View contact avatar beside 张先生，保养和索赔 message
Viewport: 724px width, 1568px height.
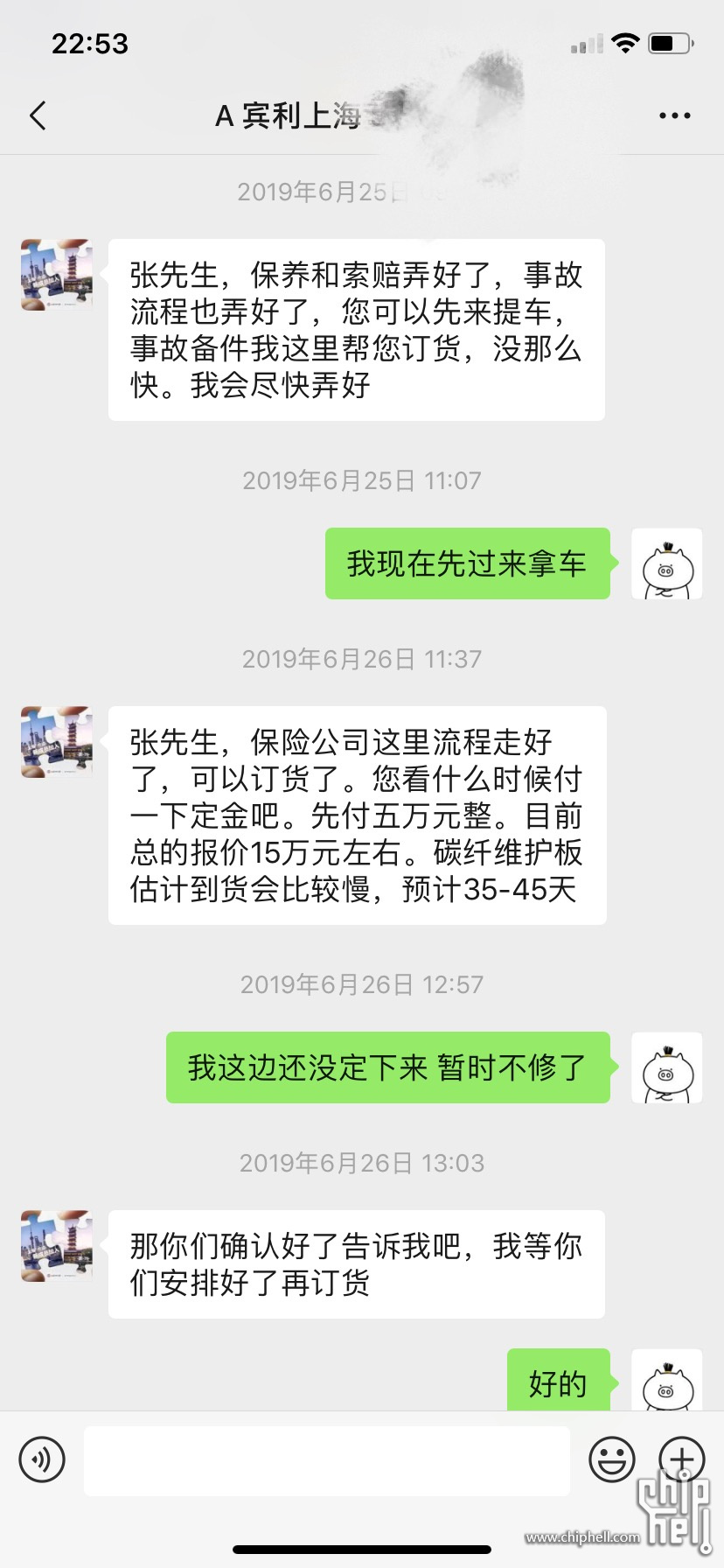pos(56,275)
